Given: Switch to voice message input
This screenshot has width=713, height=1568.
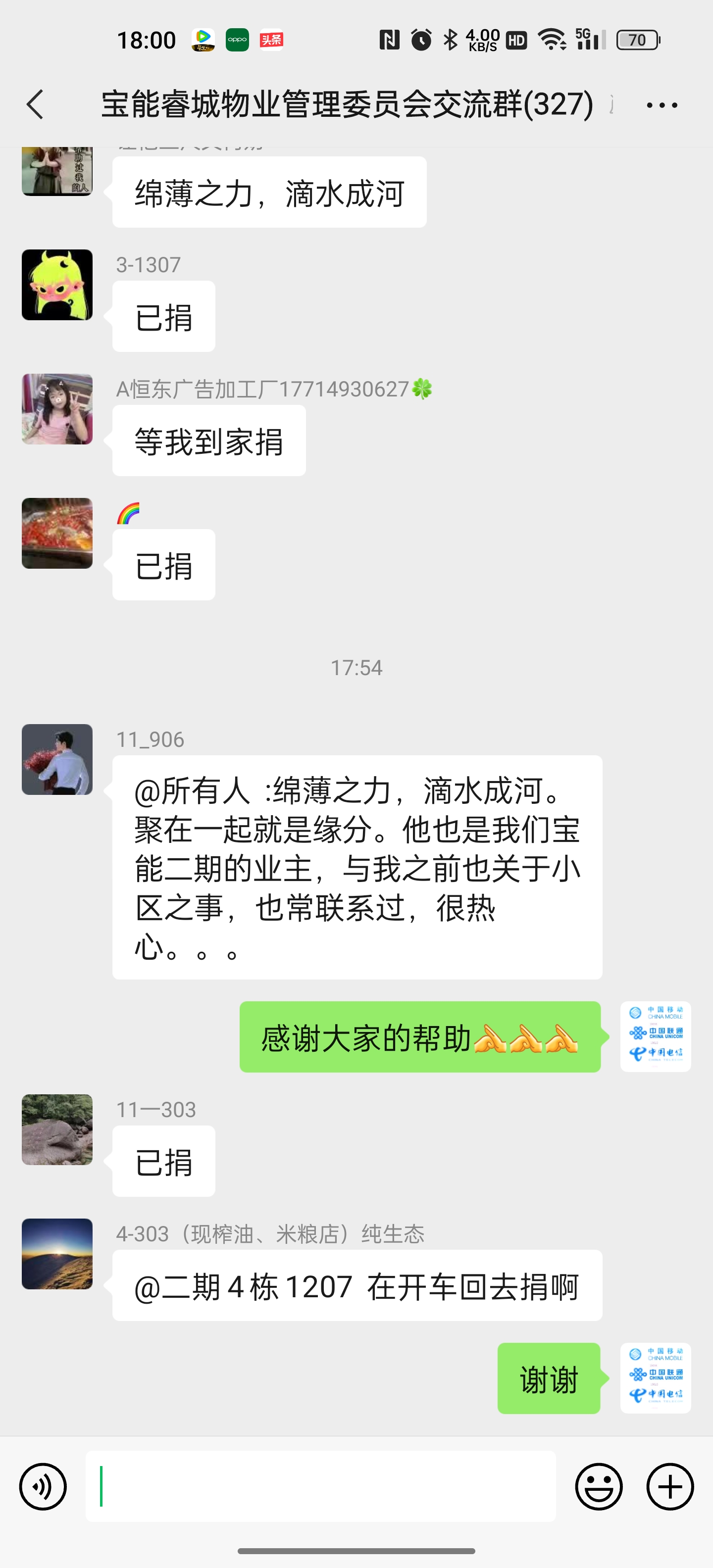Looking at the screenshot, I should coord(43,1486).
